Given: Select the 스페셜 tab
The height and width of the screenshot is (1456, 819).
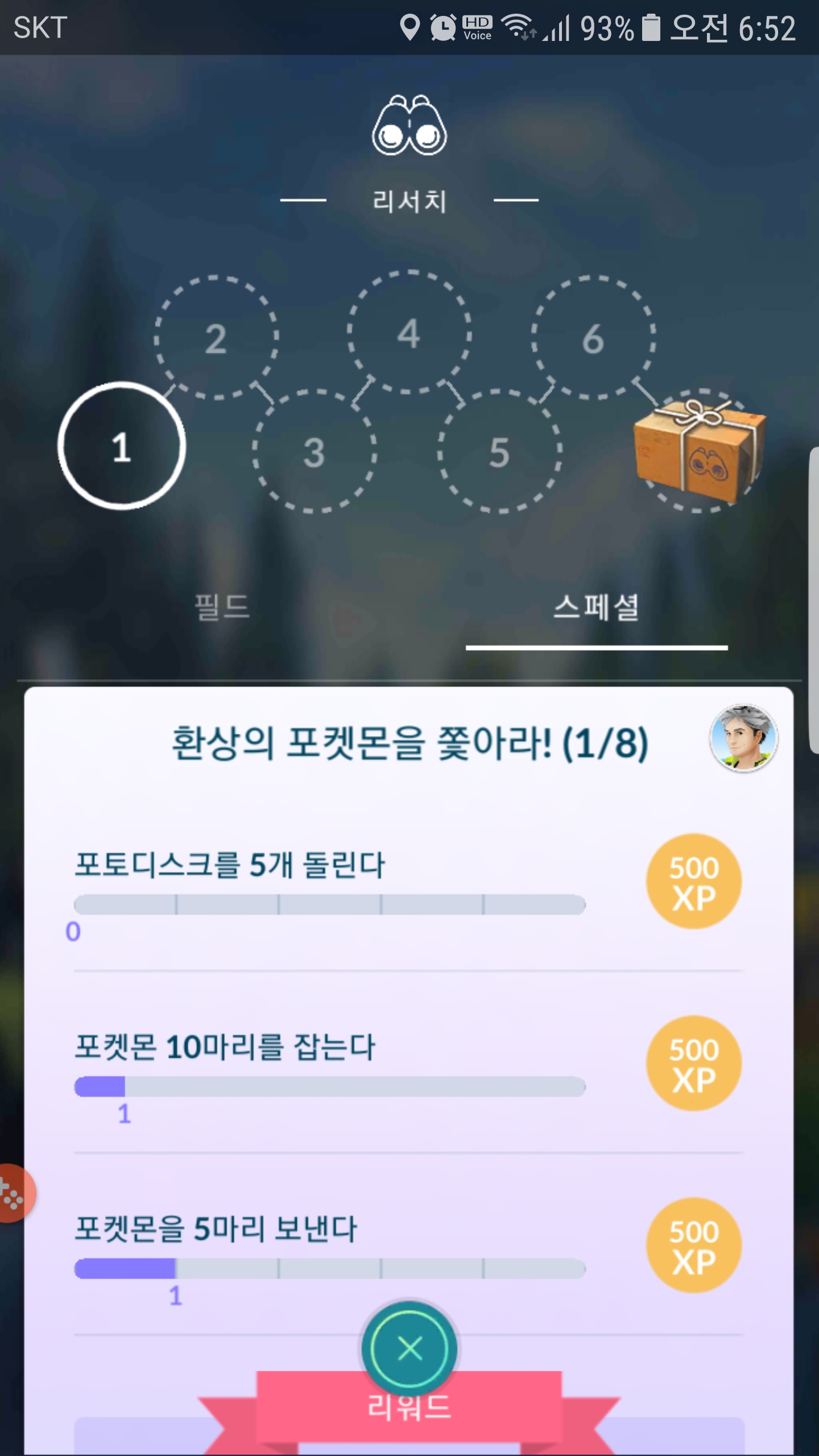Looking at the screenshot, I should click(596, 607).
